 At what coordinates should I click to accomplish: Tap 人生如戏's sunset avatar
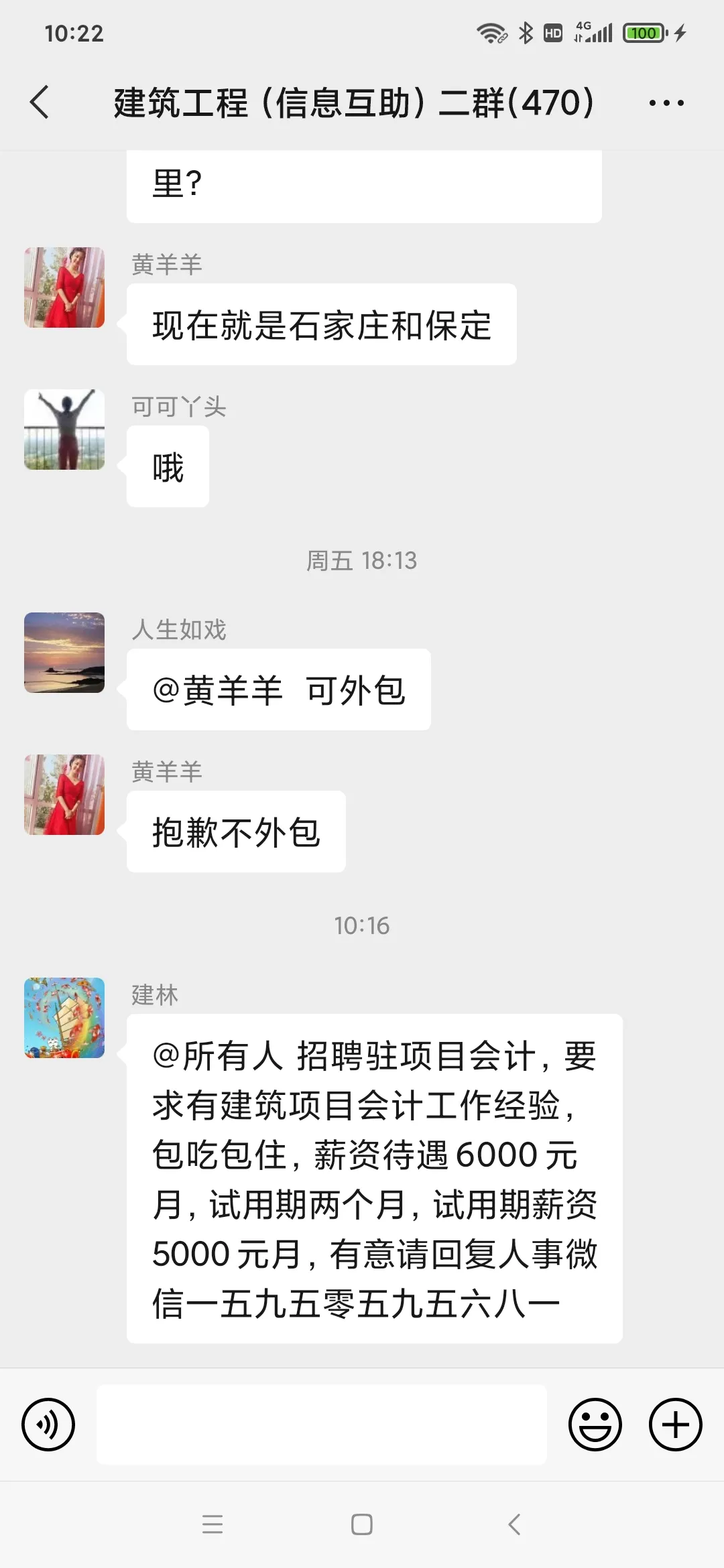tap(64, 653)
